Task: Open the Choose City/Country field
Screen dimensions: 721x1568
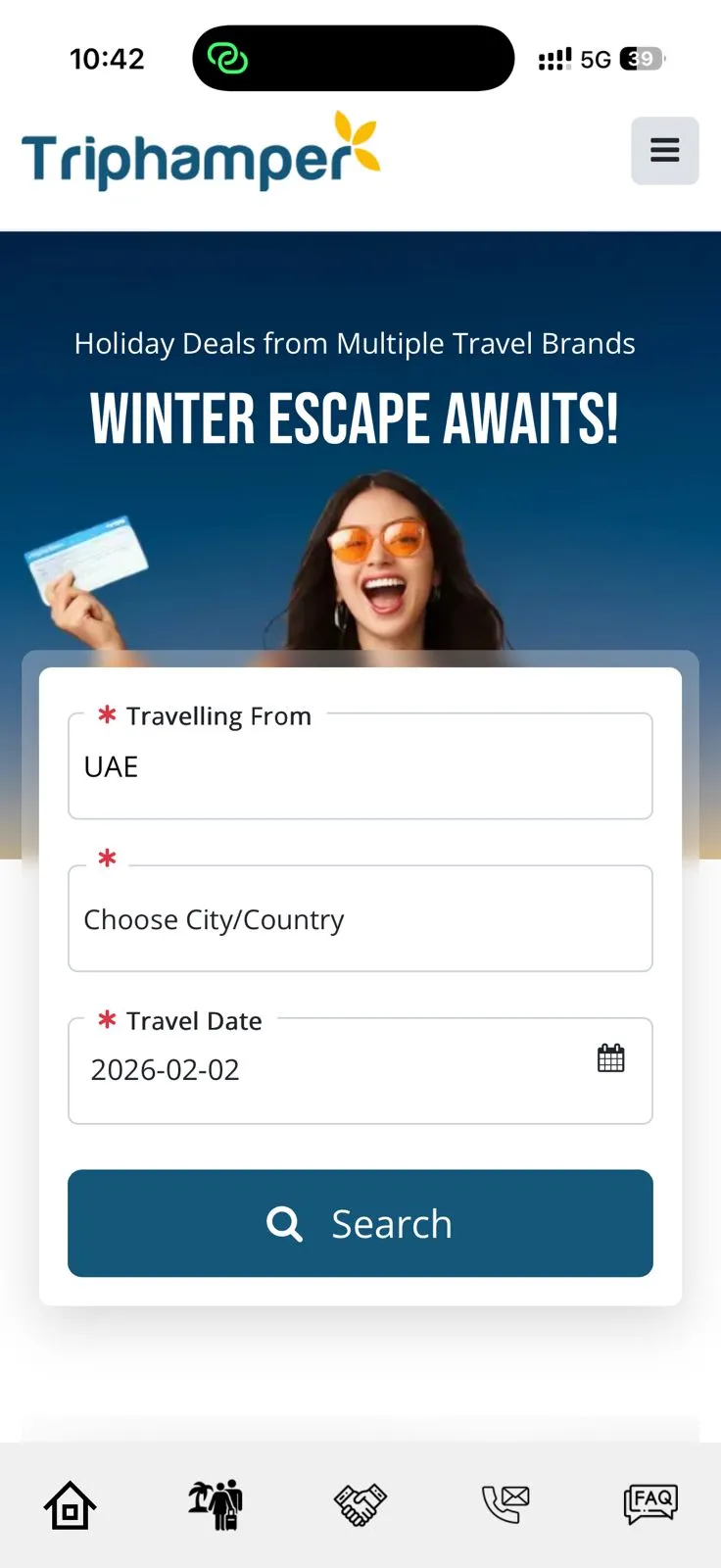Action: pyautogui.click(x=360, y=919)
